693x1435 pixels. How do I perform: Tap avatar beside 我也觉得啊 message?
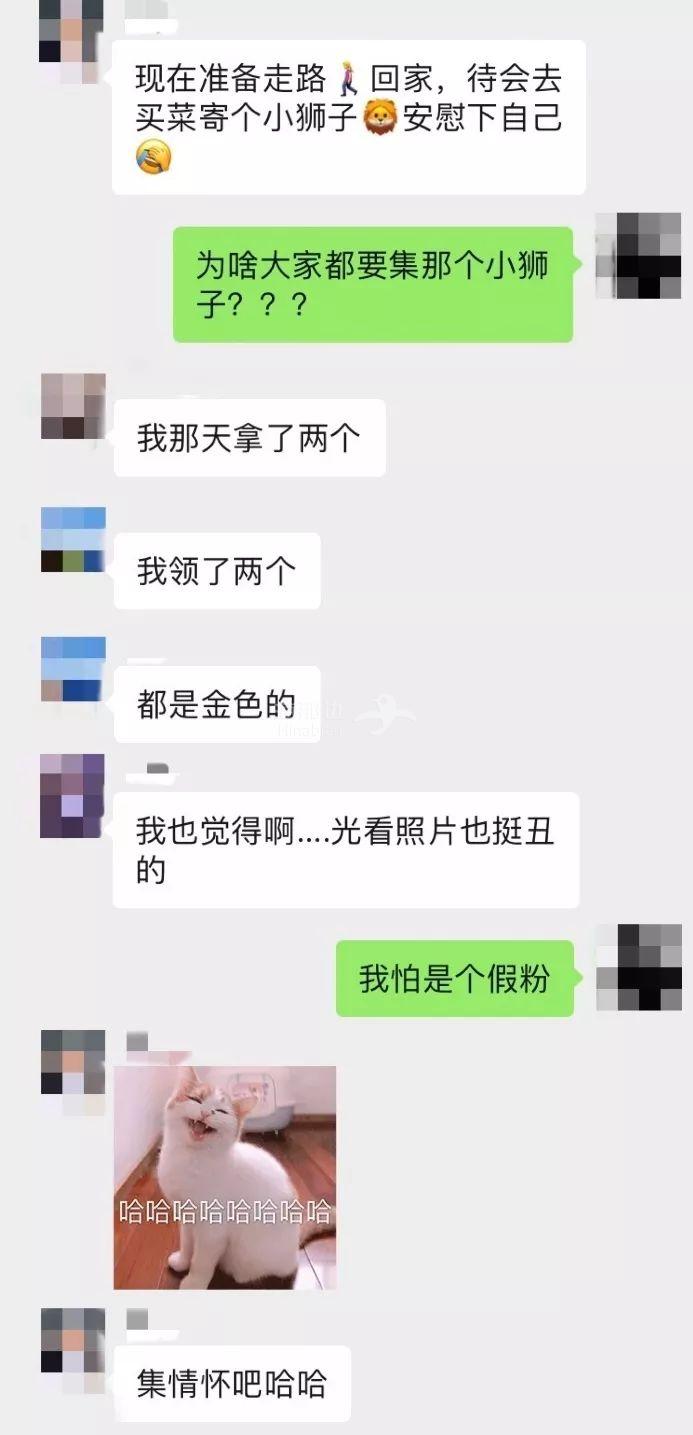tap(72, 796)
